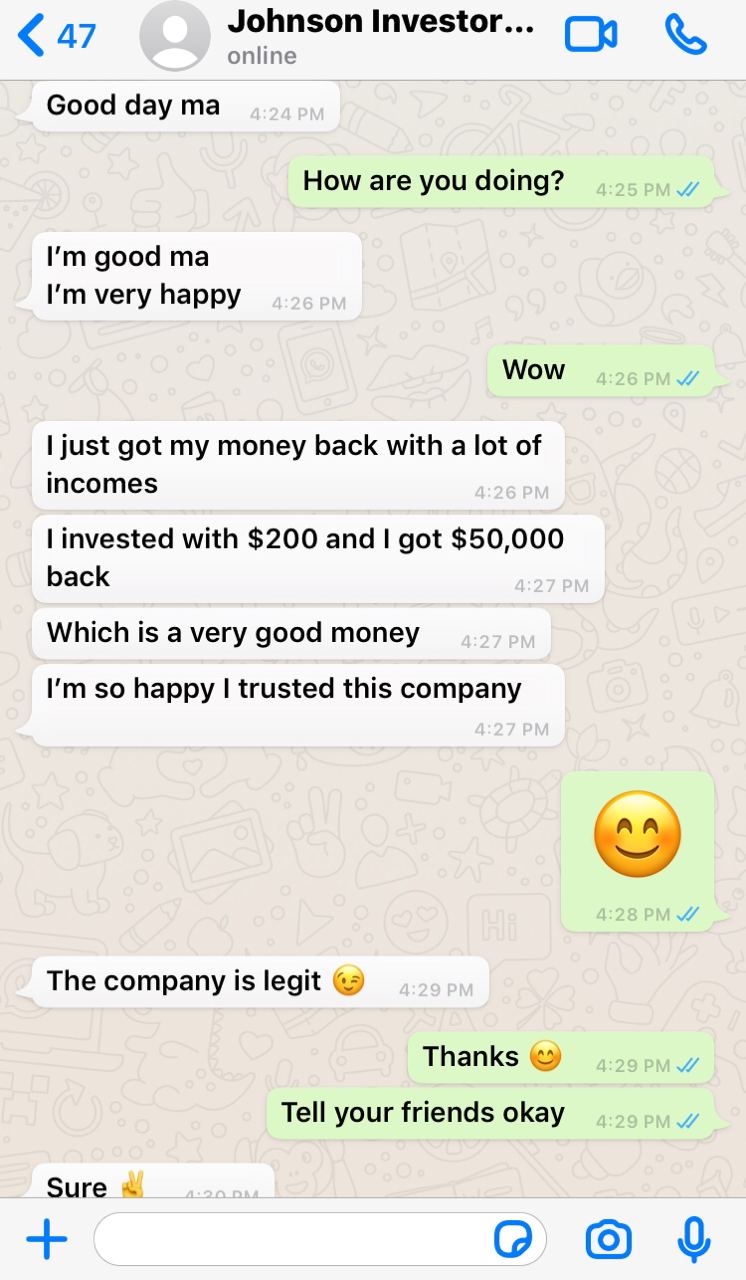Open the sticker picker
The width and height of the screenshot is (746, 1280).
[514, 1240]
